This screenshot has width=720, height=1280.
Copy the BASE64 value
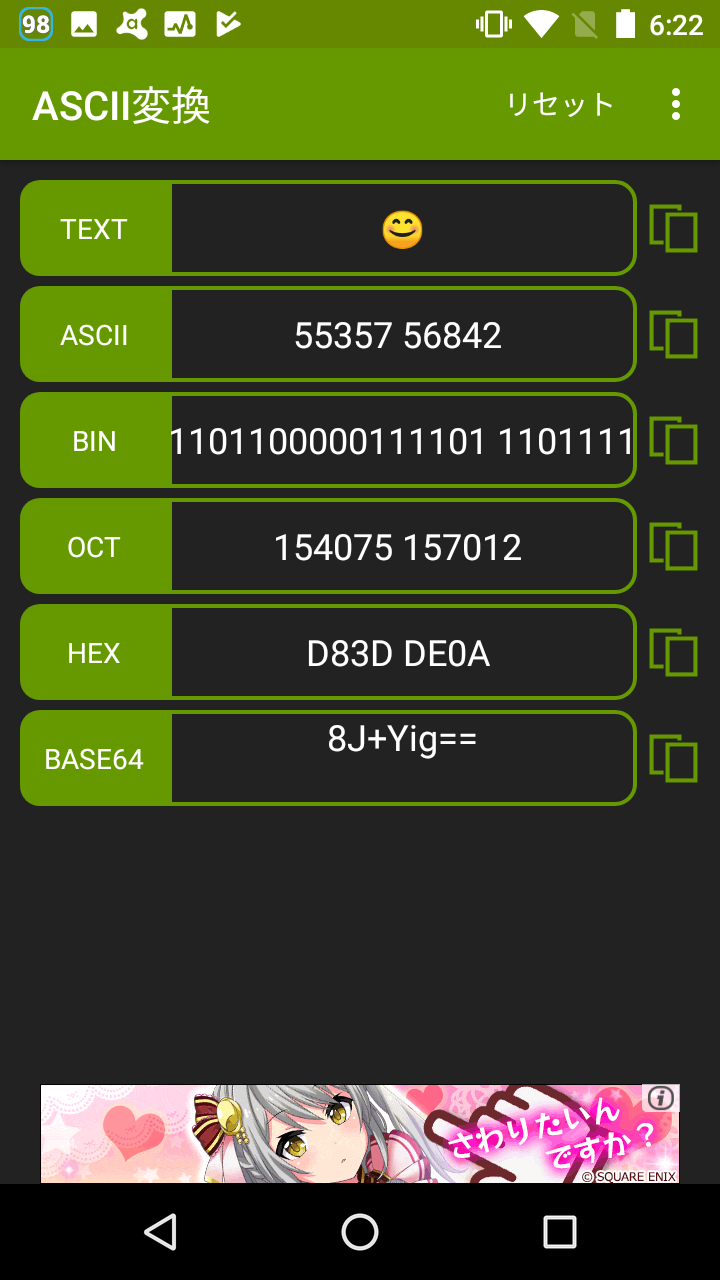click(x=673, y=758)
